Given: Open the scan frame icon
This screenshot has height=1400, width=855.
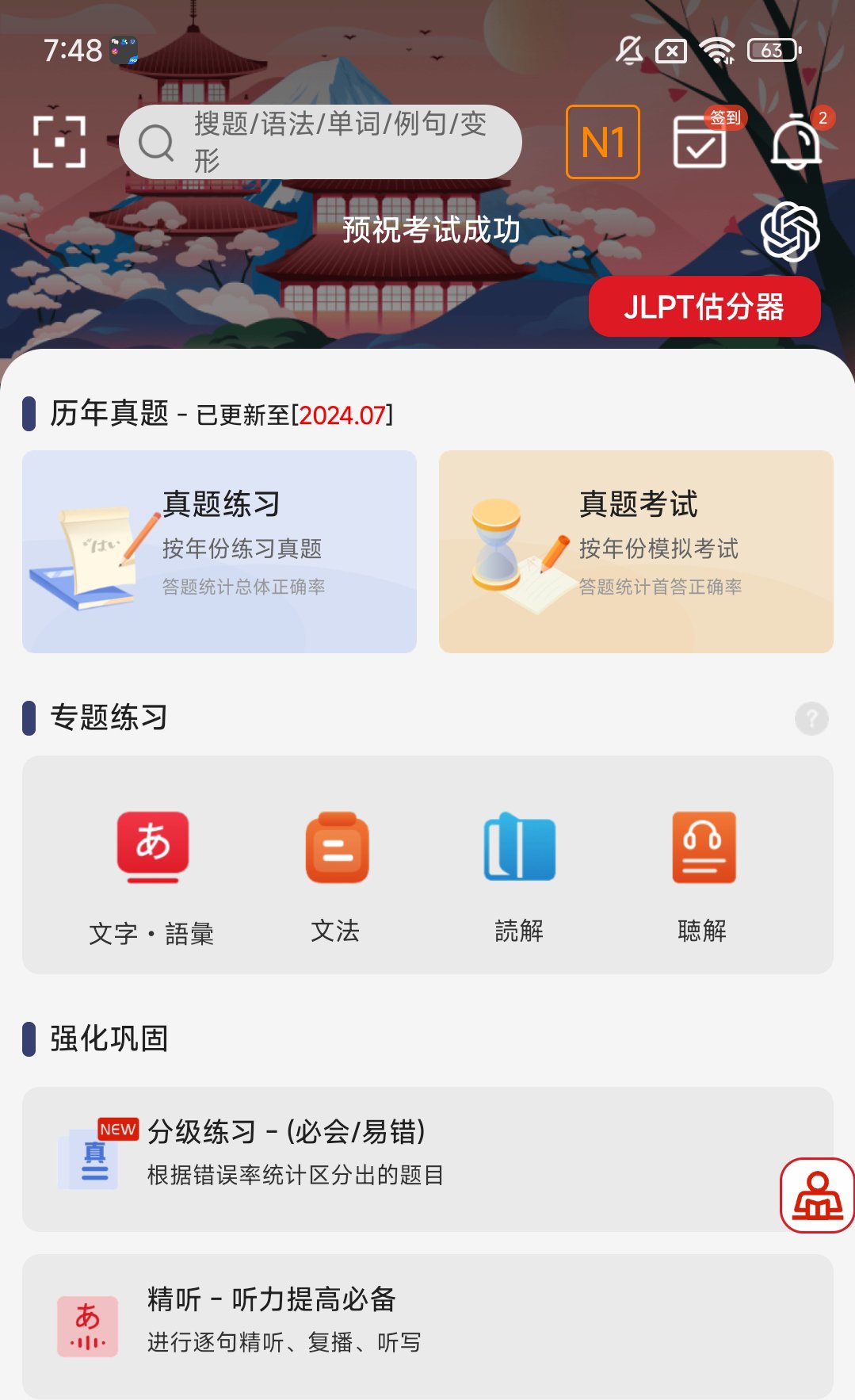Looking at the screenshot, I should [x=59, y=142].
